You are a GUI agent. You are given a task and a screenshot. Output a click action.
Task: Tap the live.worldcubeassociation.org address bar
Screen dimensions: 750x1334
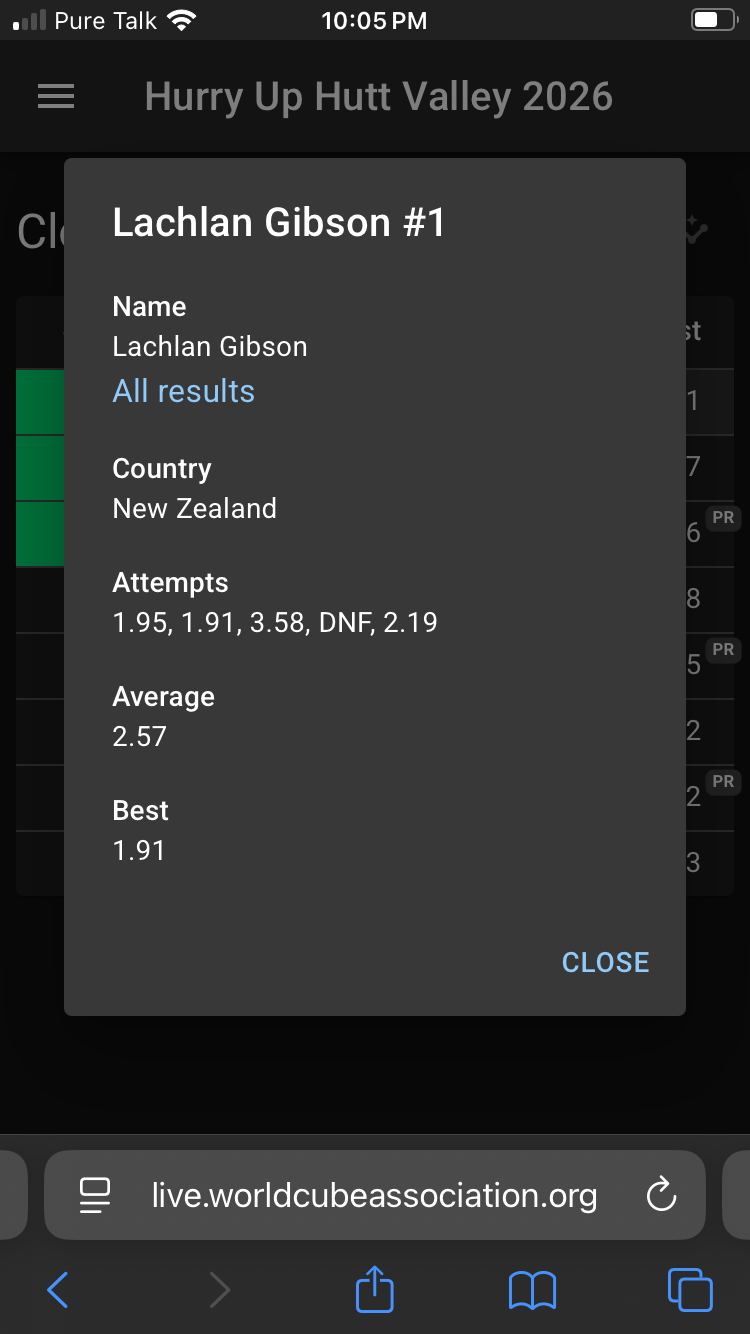375,1195
